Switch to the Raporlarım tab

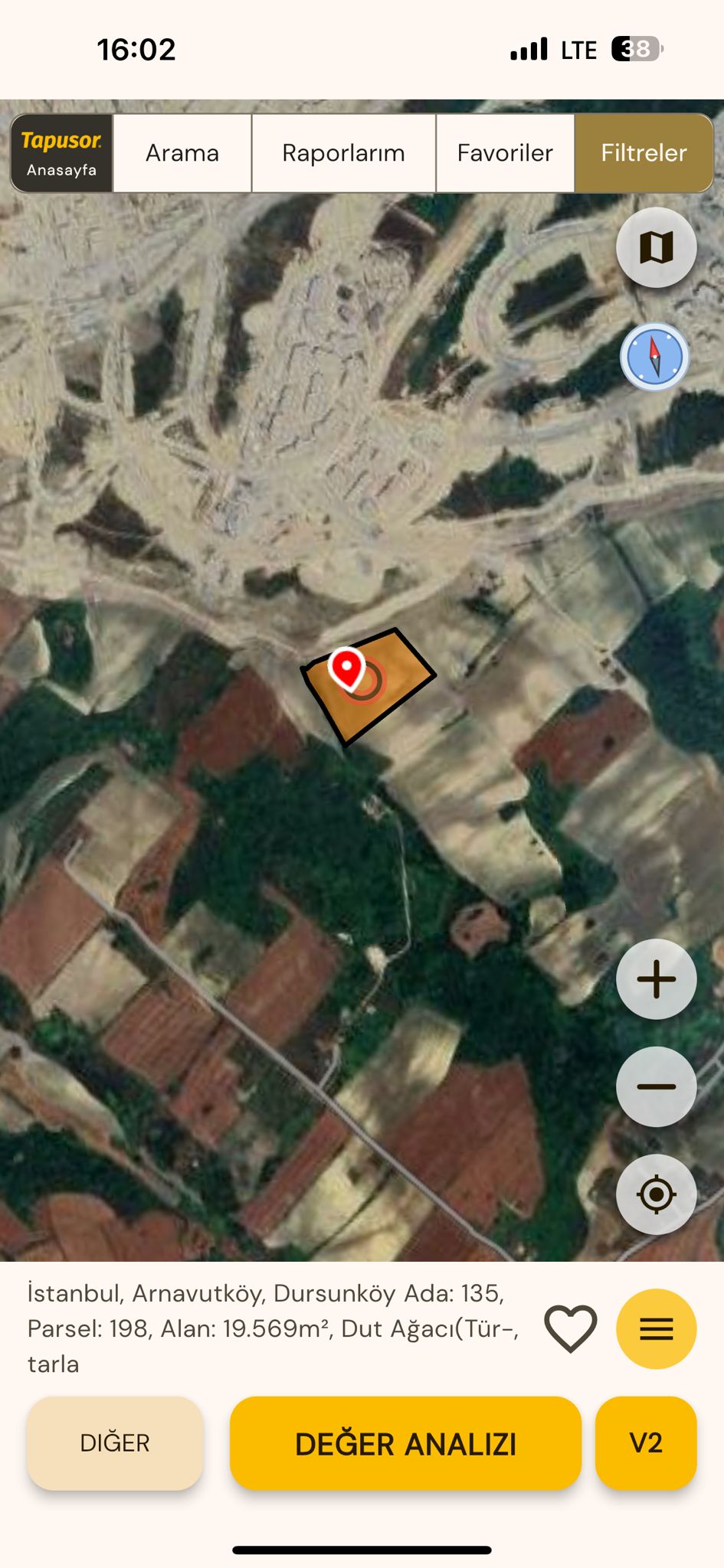[x=343, y=153]
